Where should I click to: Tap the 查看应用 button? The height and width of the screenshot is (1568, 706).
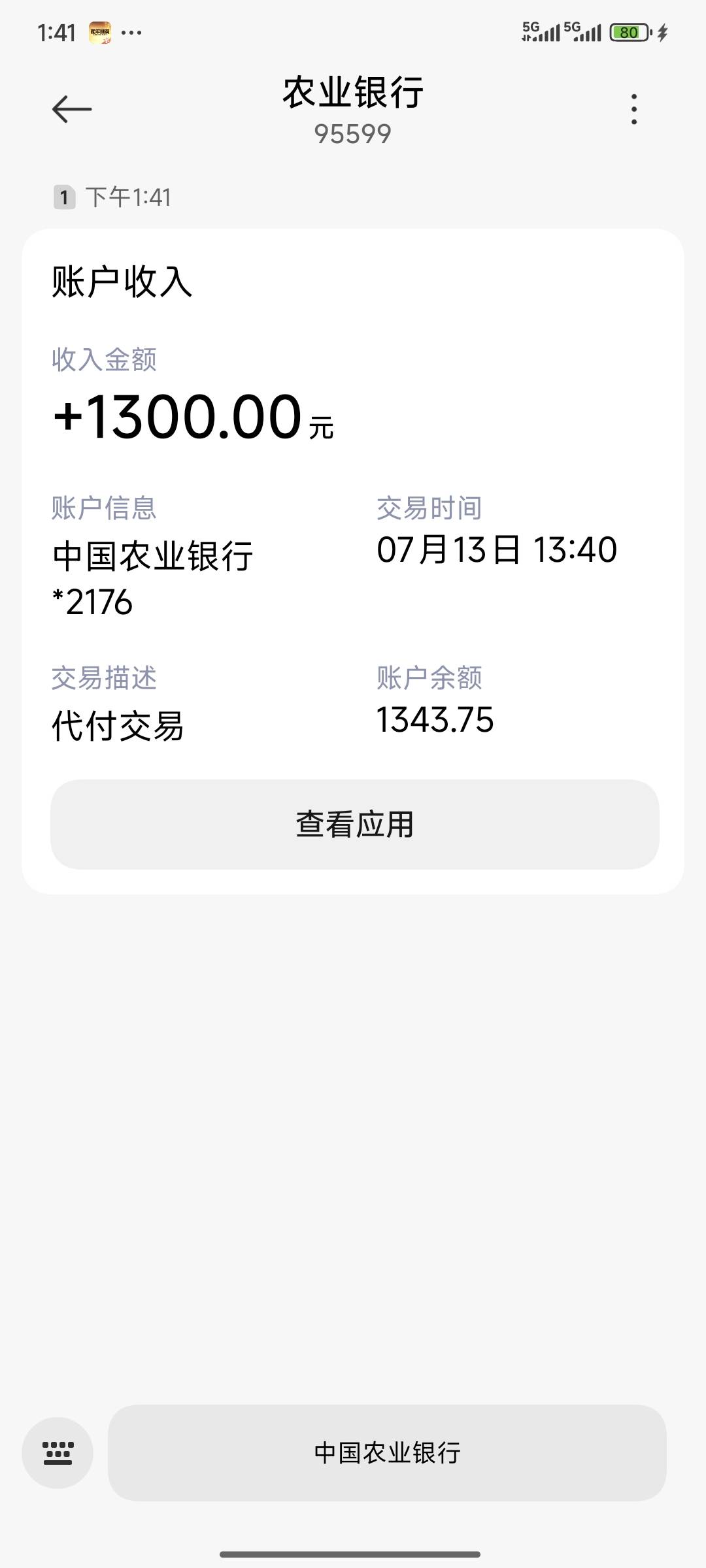pos(354,824)
